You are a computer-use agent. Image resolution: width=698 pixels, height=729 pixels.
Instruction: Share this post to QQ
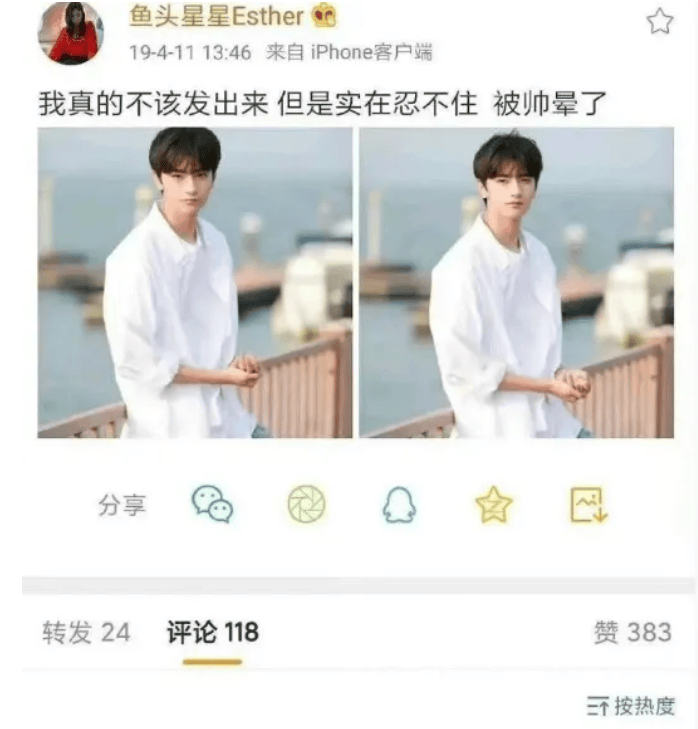399,505
